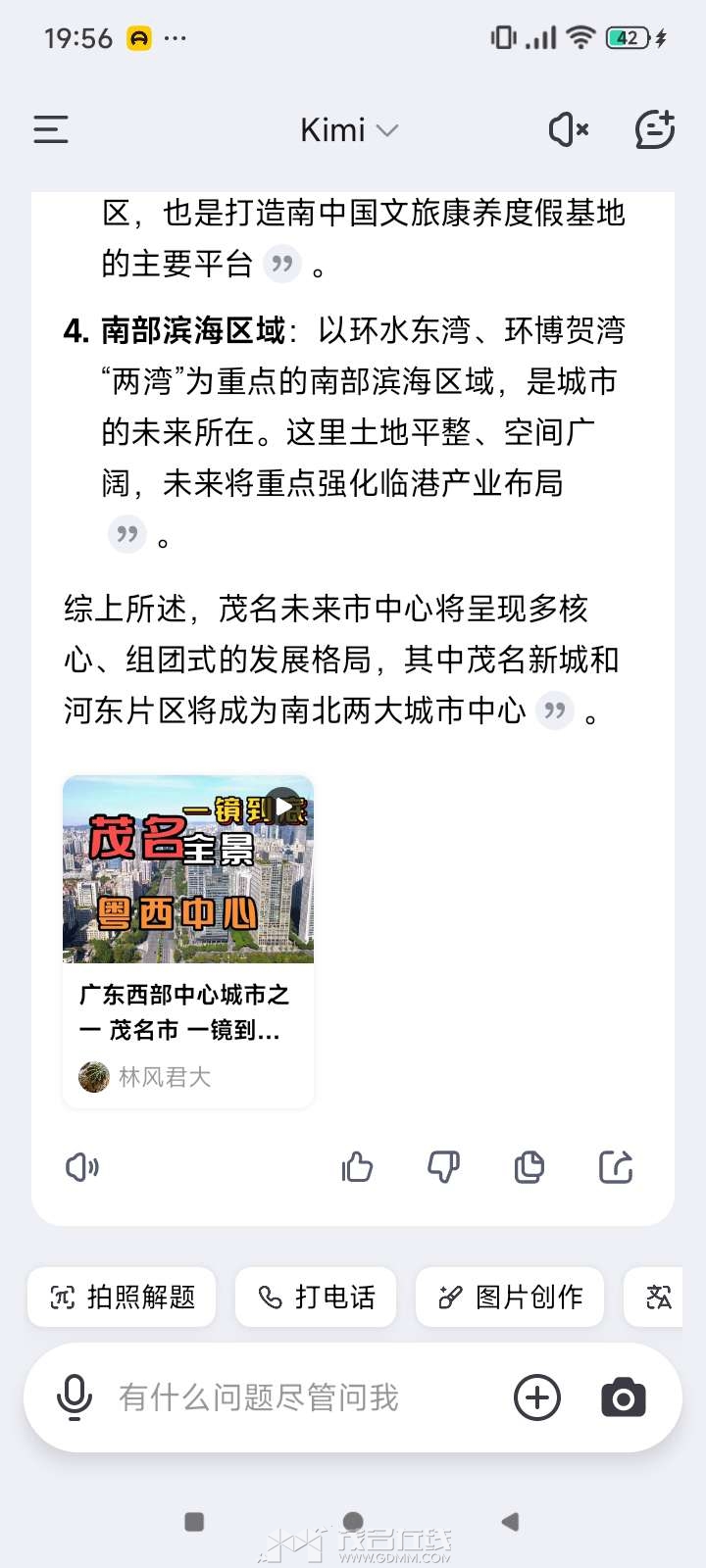The image size is (706, 1568).
Task: Toggle the muted speaker icon in the header
Action: pos(568,129)
